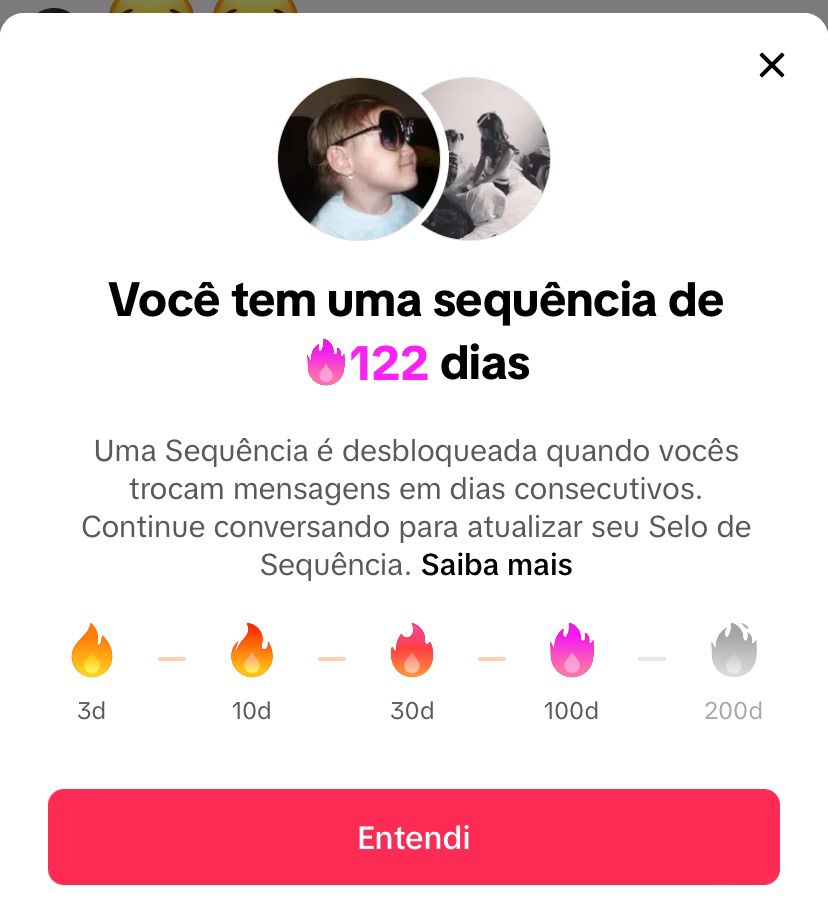Viewport: 828px width, 919px height.
Task: Open the Saiba mais link
Action: pyautogui.click(x=496, y=565)
